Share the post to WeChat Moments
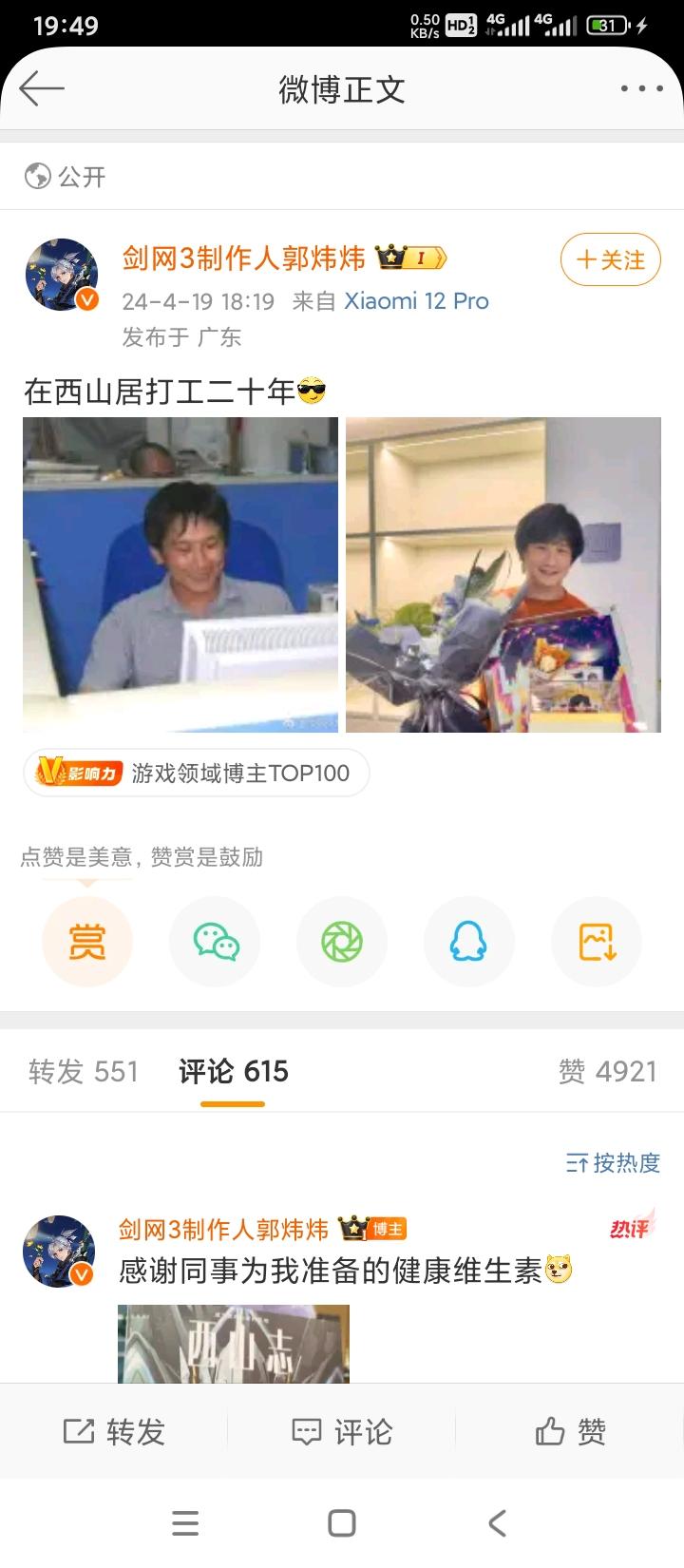The width and height of the screenshot is (684, 1568). [x=342, y=942]
